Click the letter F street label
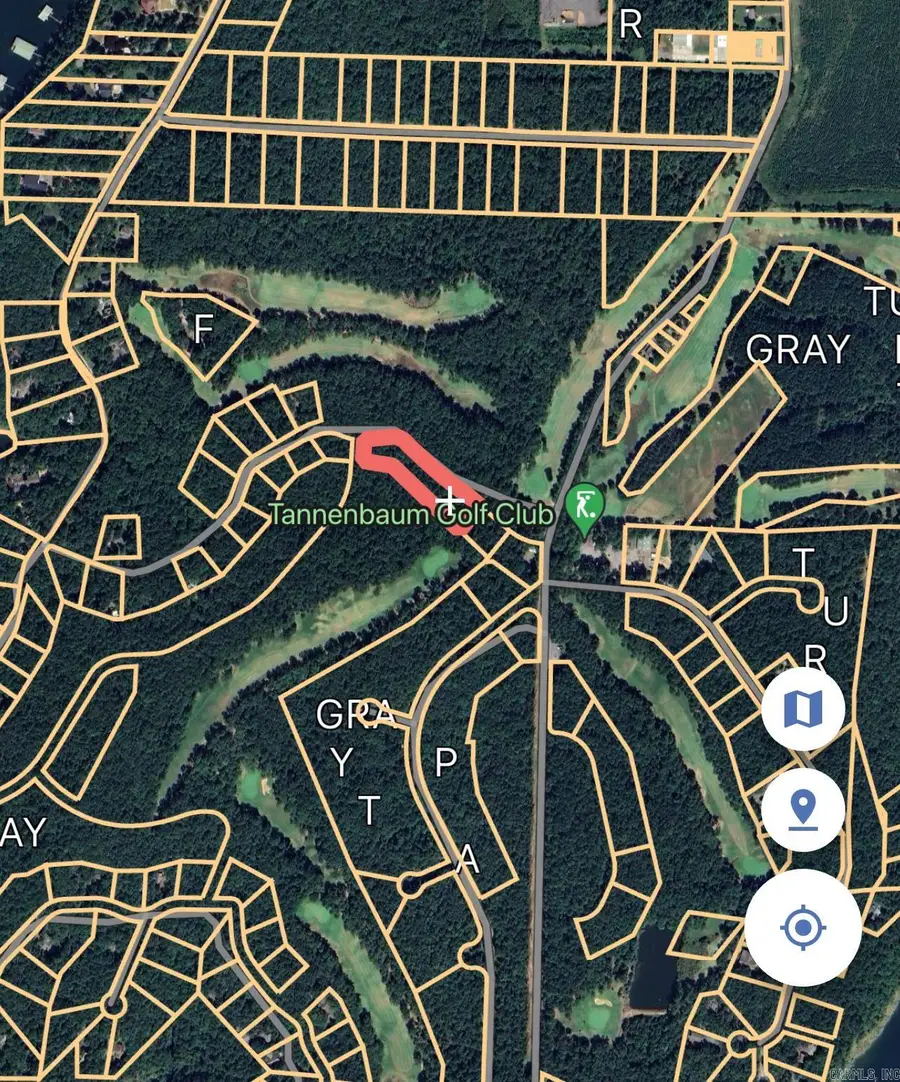Image resolution: width=900 pixels, height=1082 pixels. coord(204,328)
